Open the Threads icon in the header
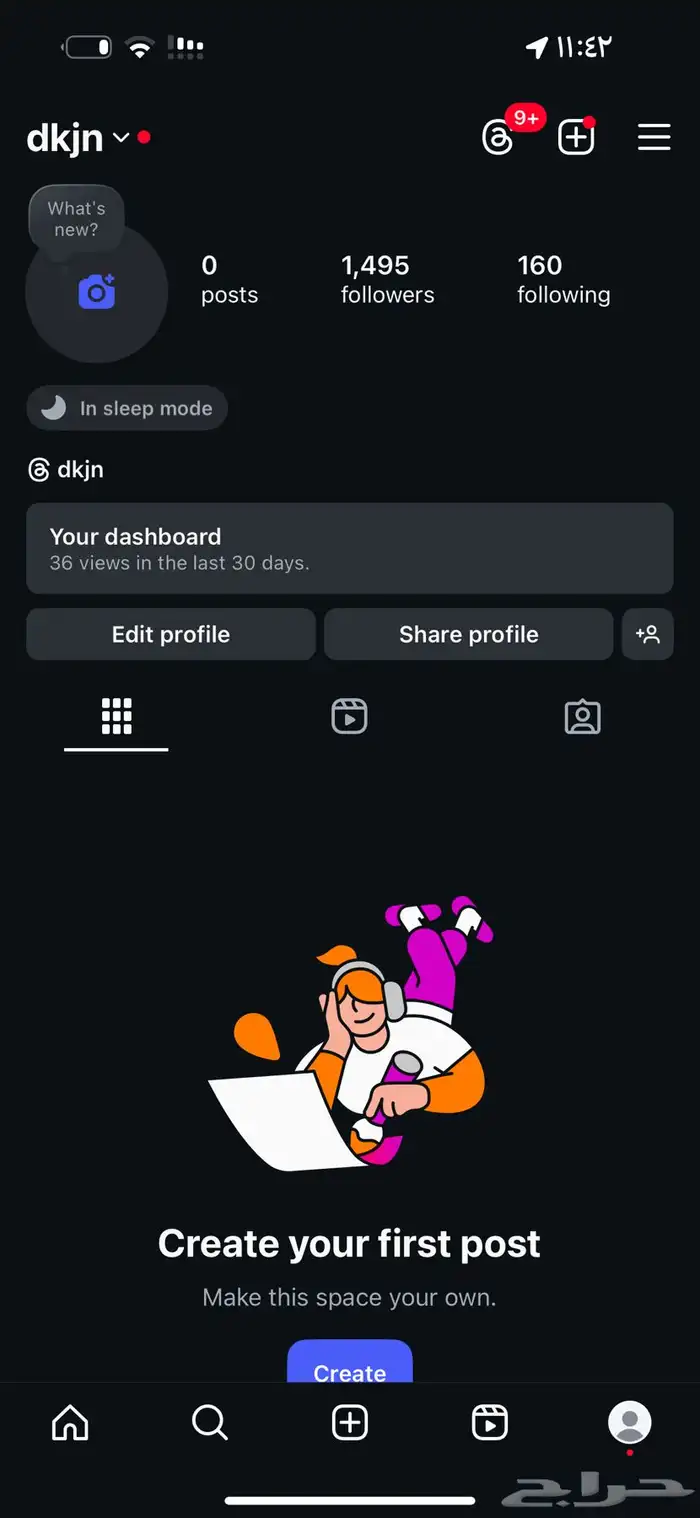Image resolution: width=700 pixels, height=1518 pixels. point(498,138)
